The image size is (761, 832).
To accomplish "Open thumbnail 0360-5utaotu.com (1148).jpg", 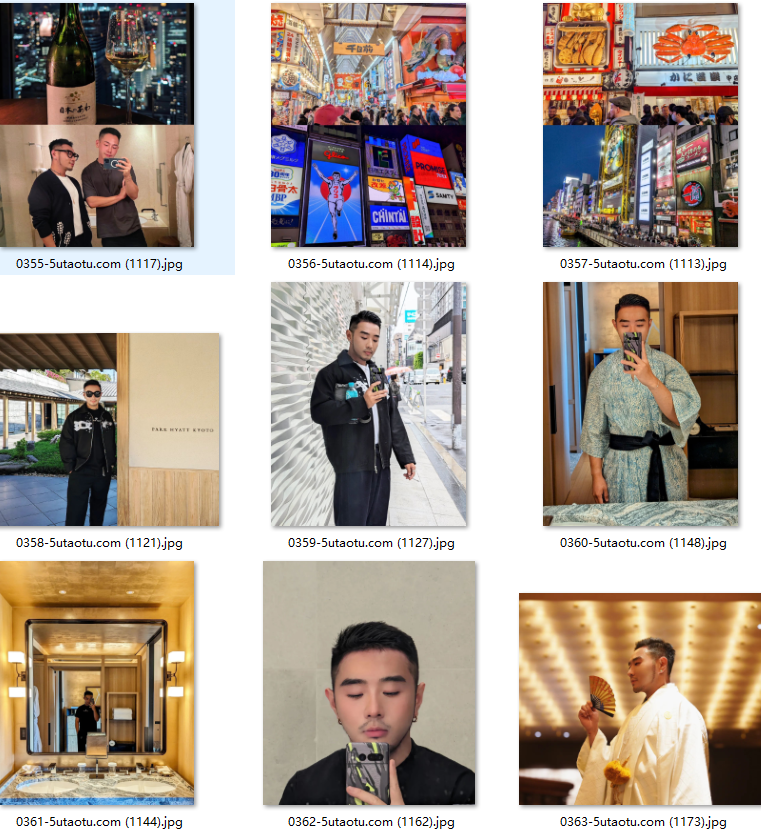I will (640, 404).
